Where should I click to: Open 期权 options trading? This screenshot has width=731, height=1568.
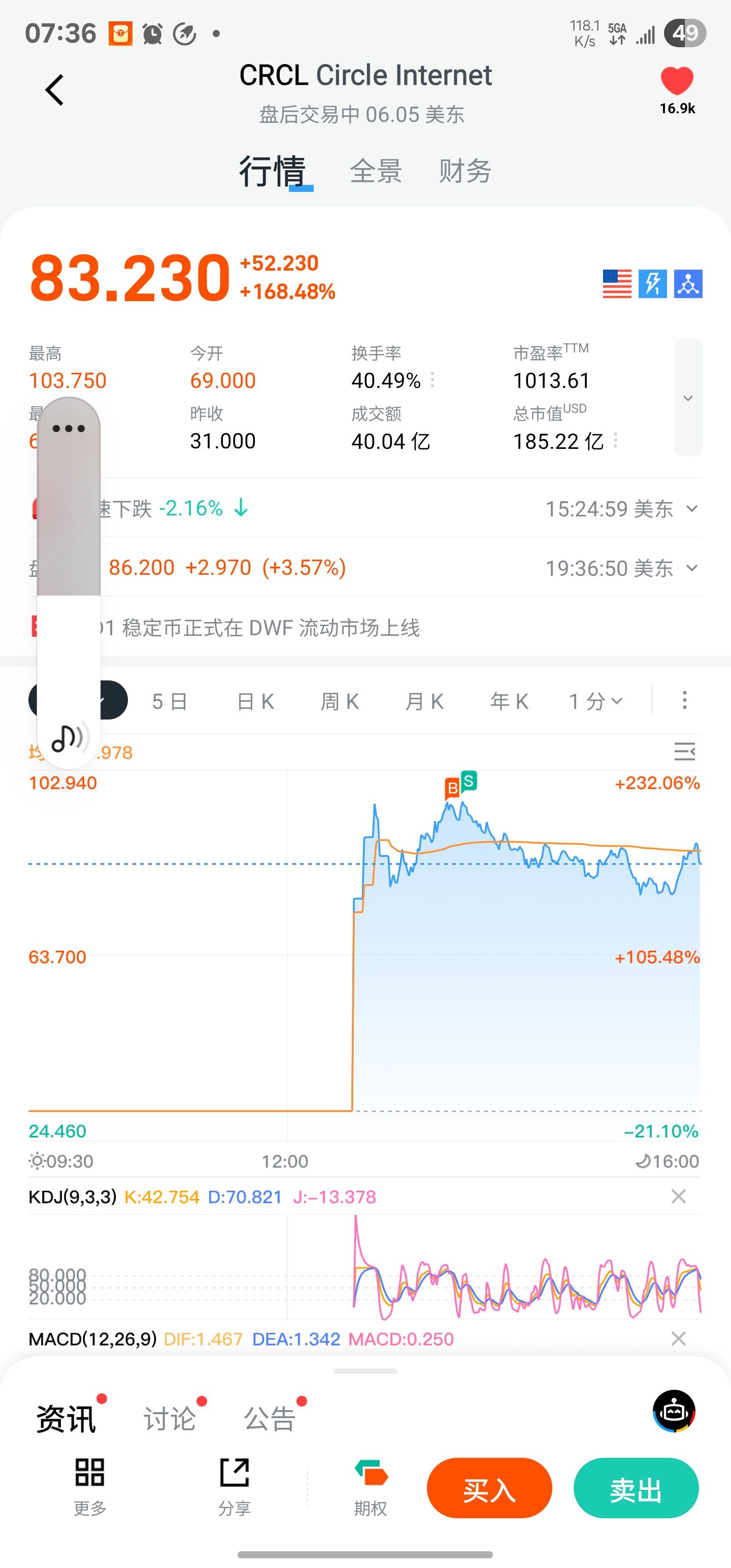tap(371, 1487)
